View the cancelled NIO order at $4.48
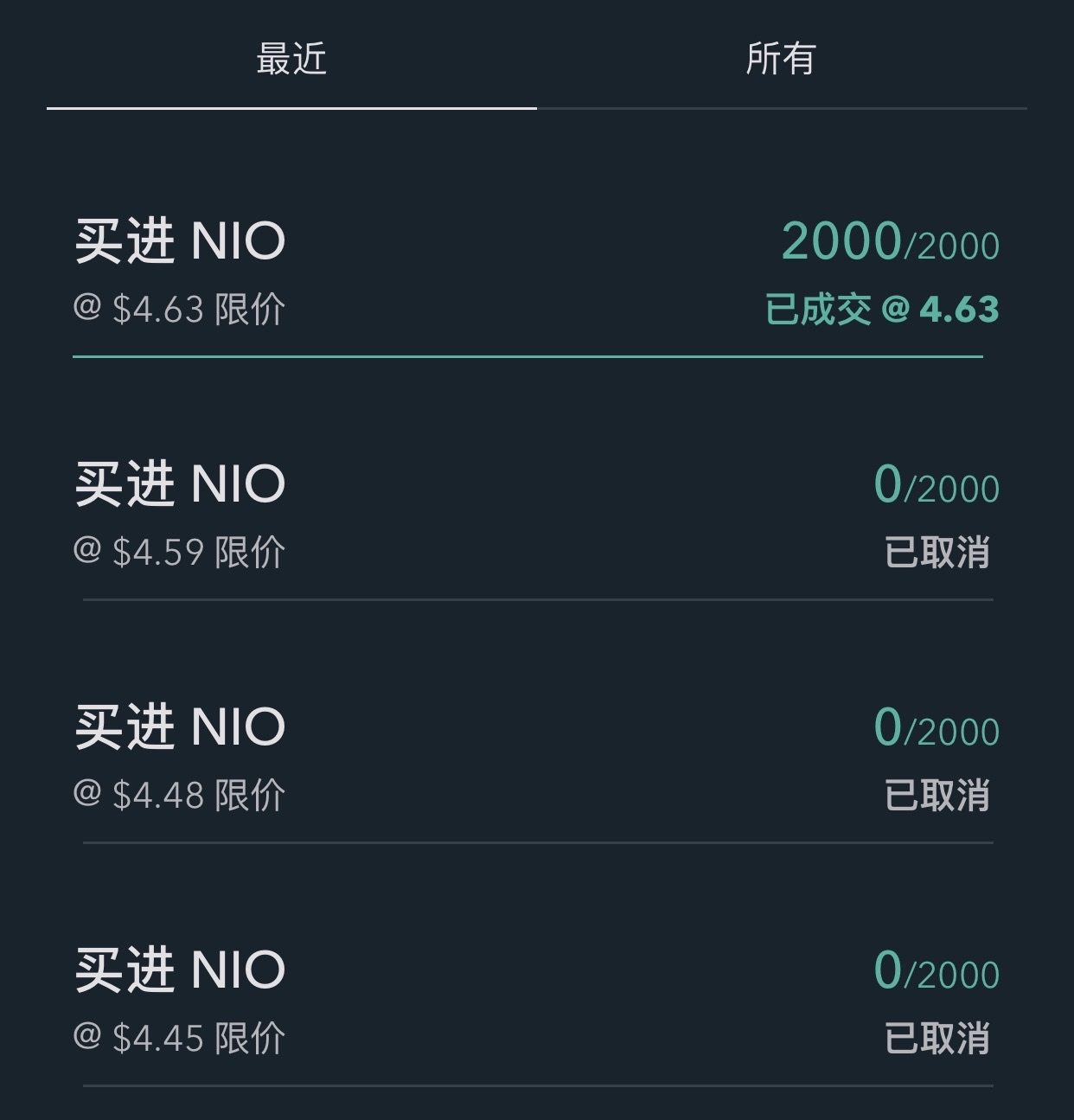This screenshot has width=1074, height=1120. point(536,759)
